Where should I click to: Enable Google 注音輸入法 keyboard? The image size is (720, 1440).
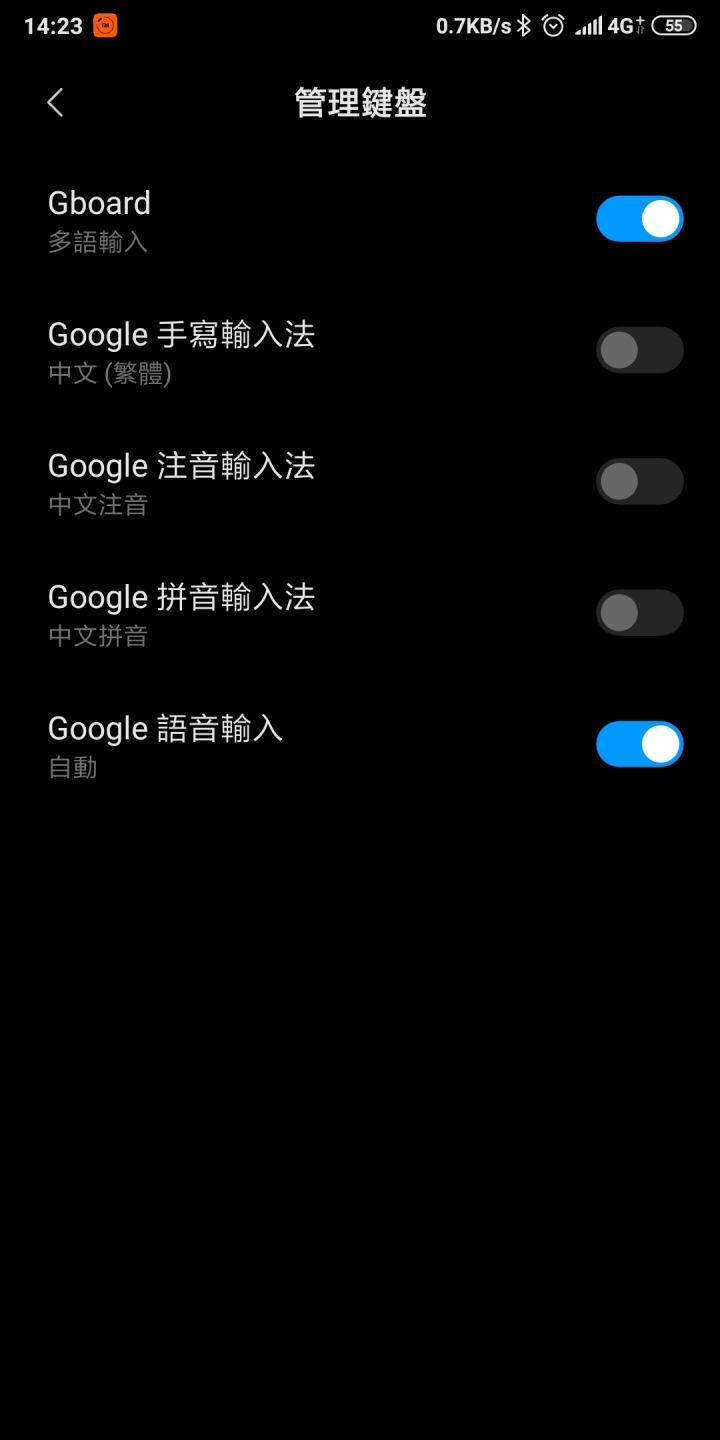point(640,481)
